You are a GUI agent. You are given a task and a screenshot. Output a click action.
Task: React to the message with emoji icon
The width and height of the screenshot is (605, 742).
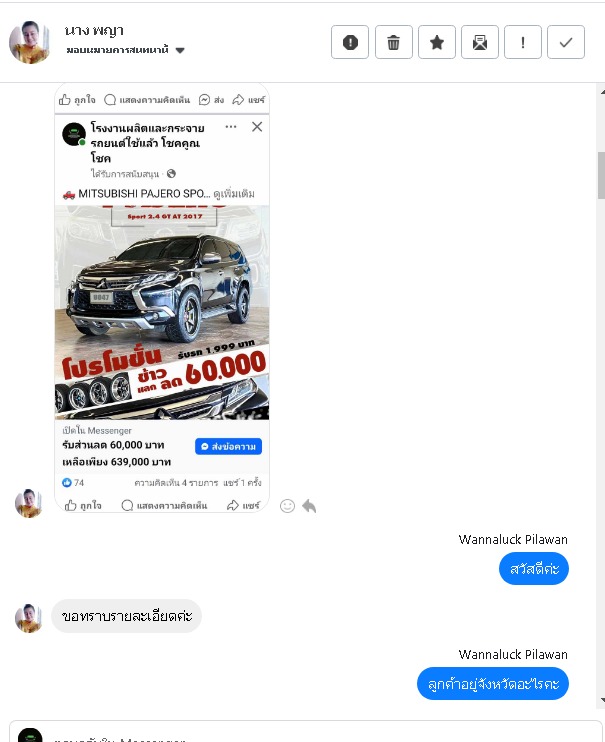click(287, 506)
